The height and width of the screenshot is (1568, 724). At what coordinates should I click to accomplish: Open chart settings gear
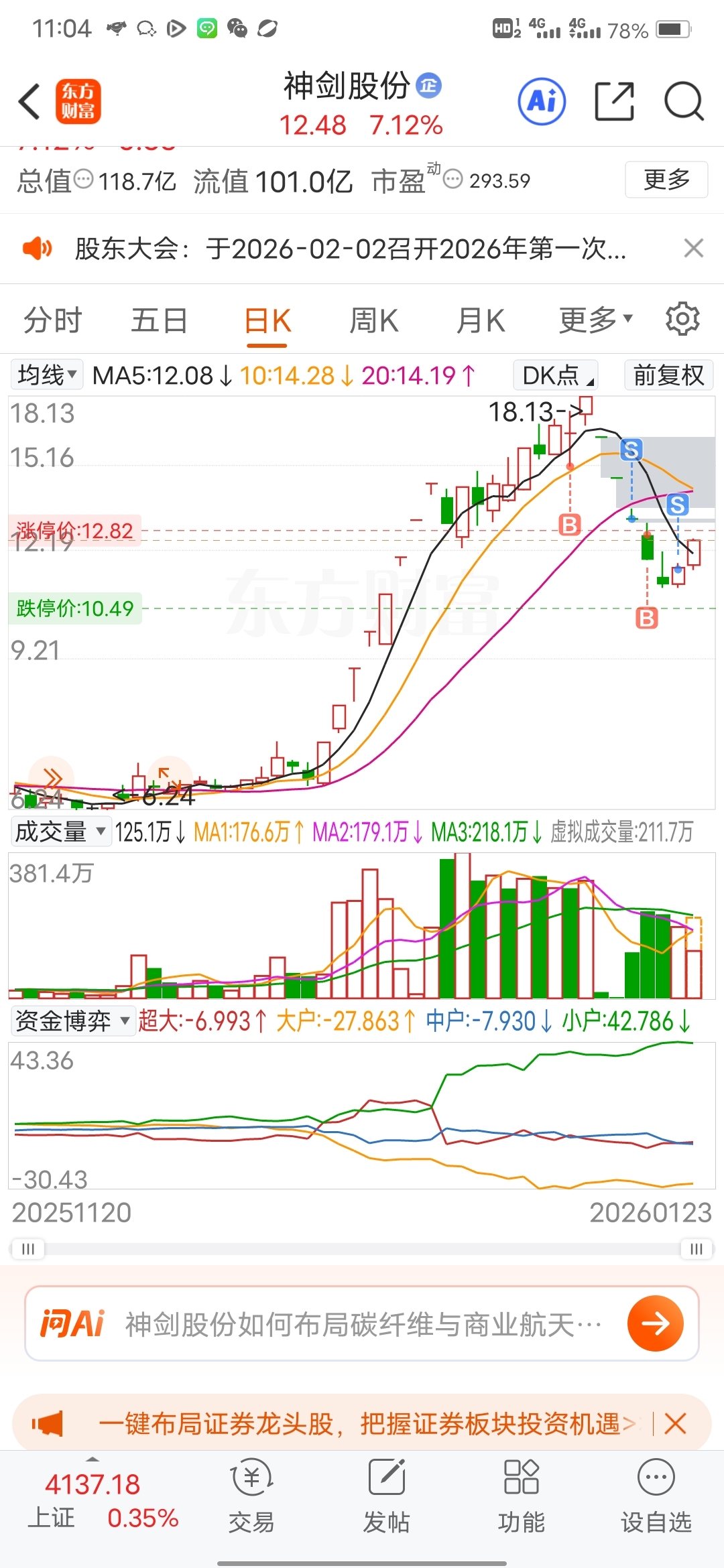(x=682, y=319)
